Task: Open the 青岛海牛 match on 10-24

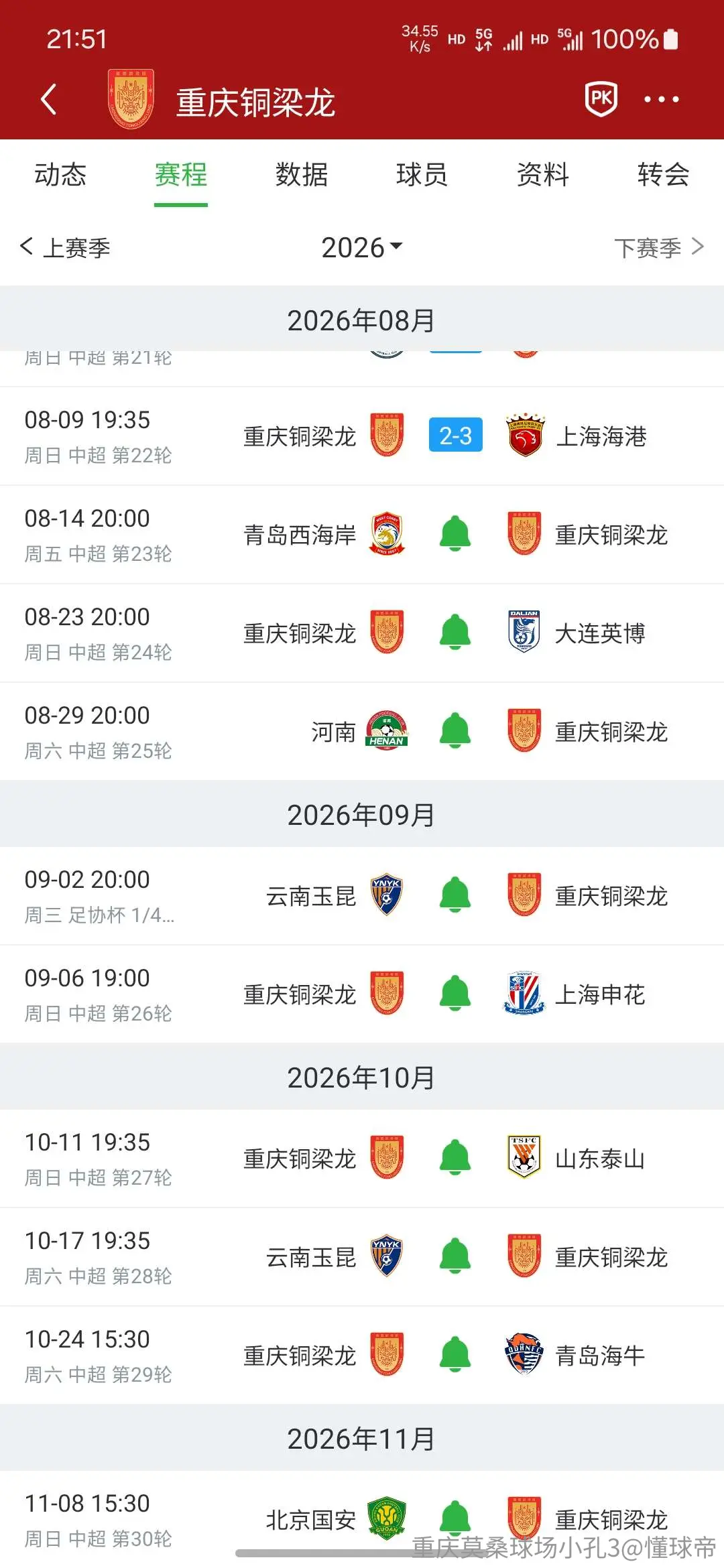Action: click(x=362, y=1356)
